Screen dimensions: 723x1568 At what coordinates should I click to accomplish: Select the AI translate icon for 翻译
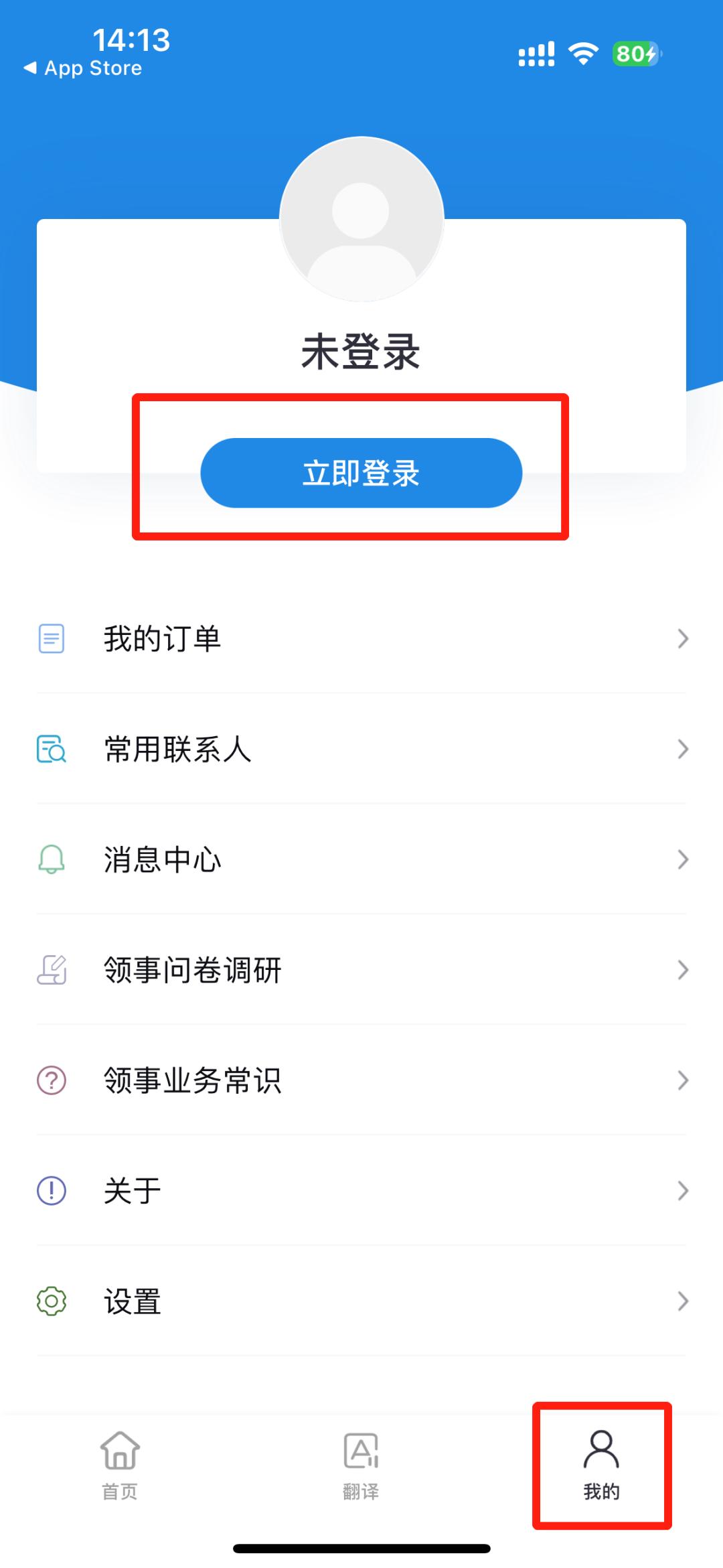[x=360, y=1451]
